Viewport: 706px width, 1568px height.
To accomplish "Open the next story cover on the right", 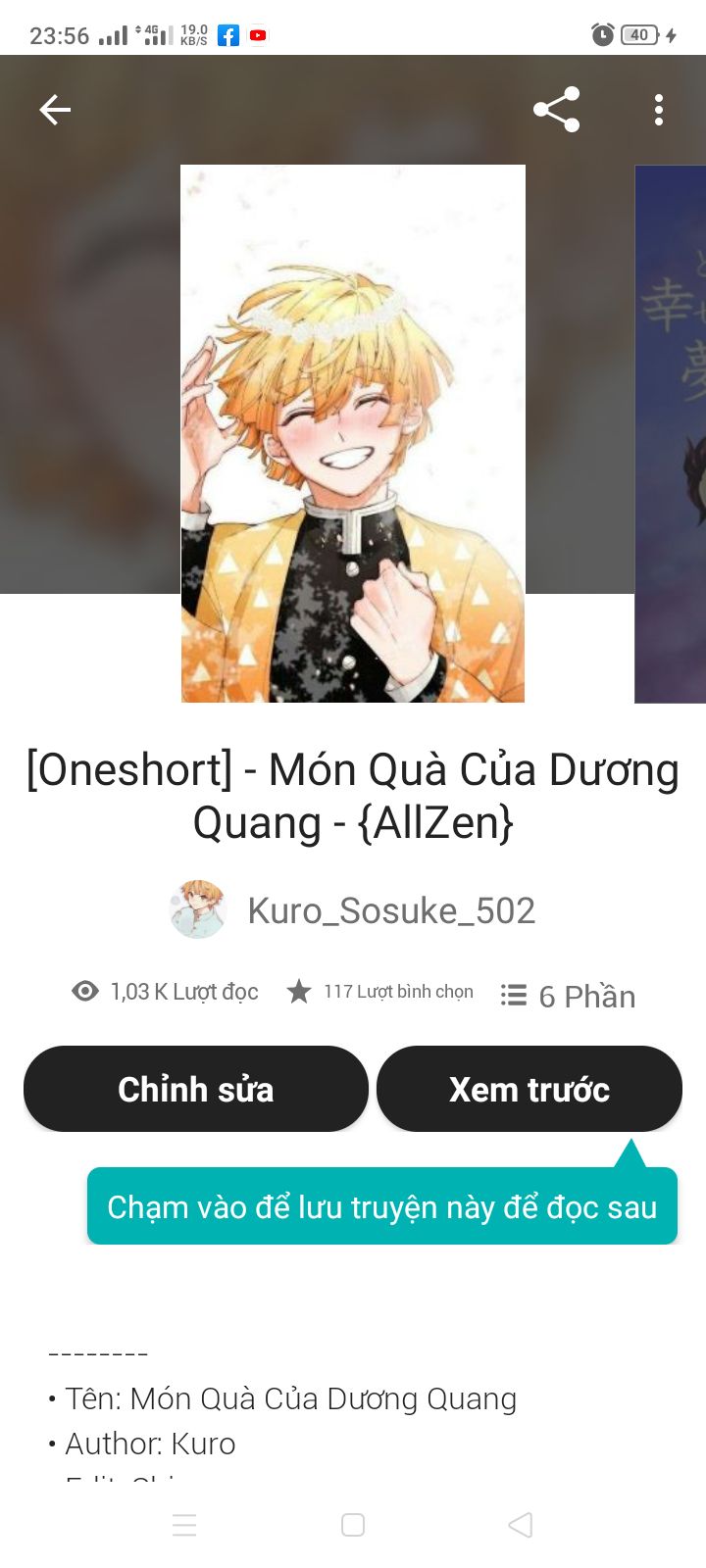I will [x=673, y=433].
